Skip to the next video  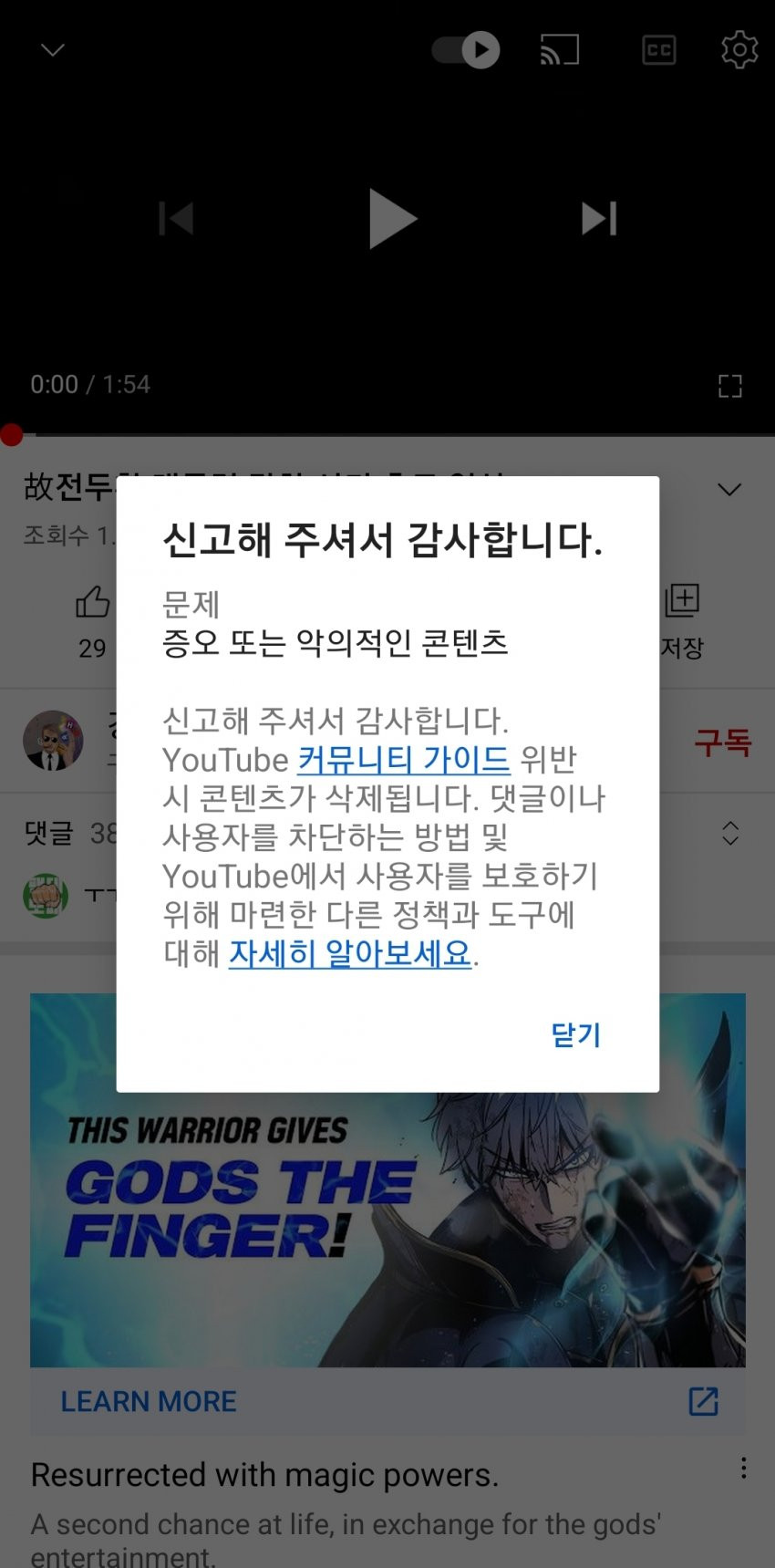point(599,219)
